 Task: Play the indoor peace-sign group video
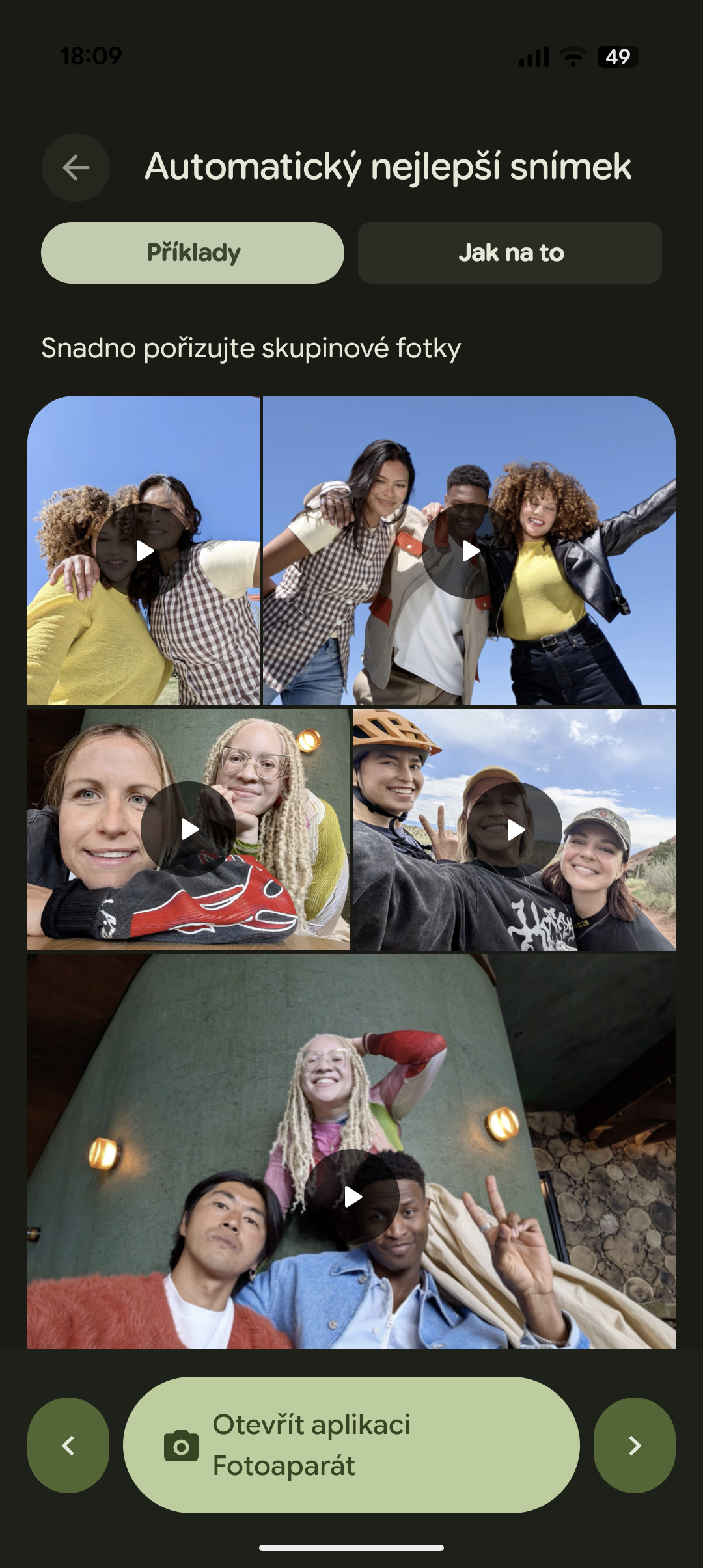tap(351, 1196)
